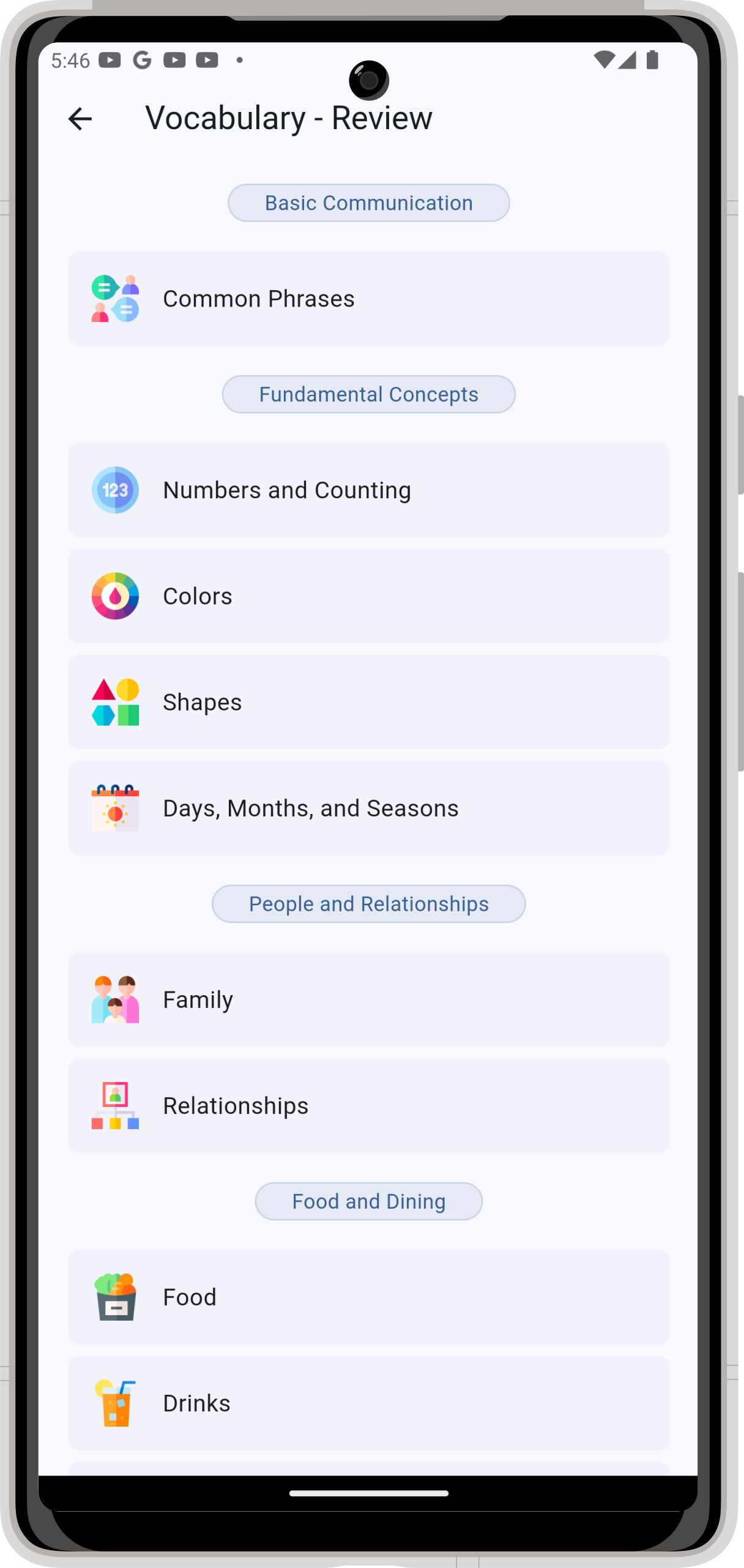Open the Drinks category
Viewport: 744px width, 1568px height.
click(x=368, y=1403)
